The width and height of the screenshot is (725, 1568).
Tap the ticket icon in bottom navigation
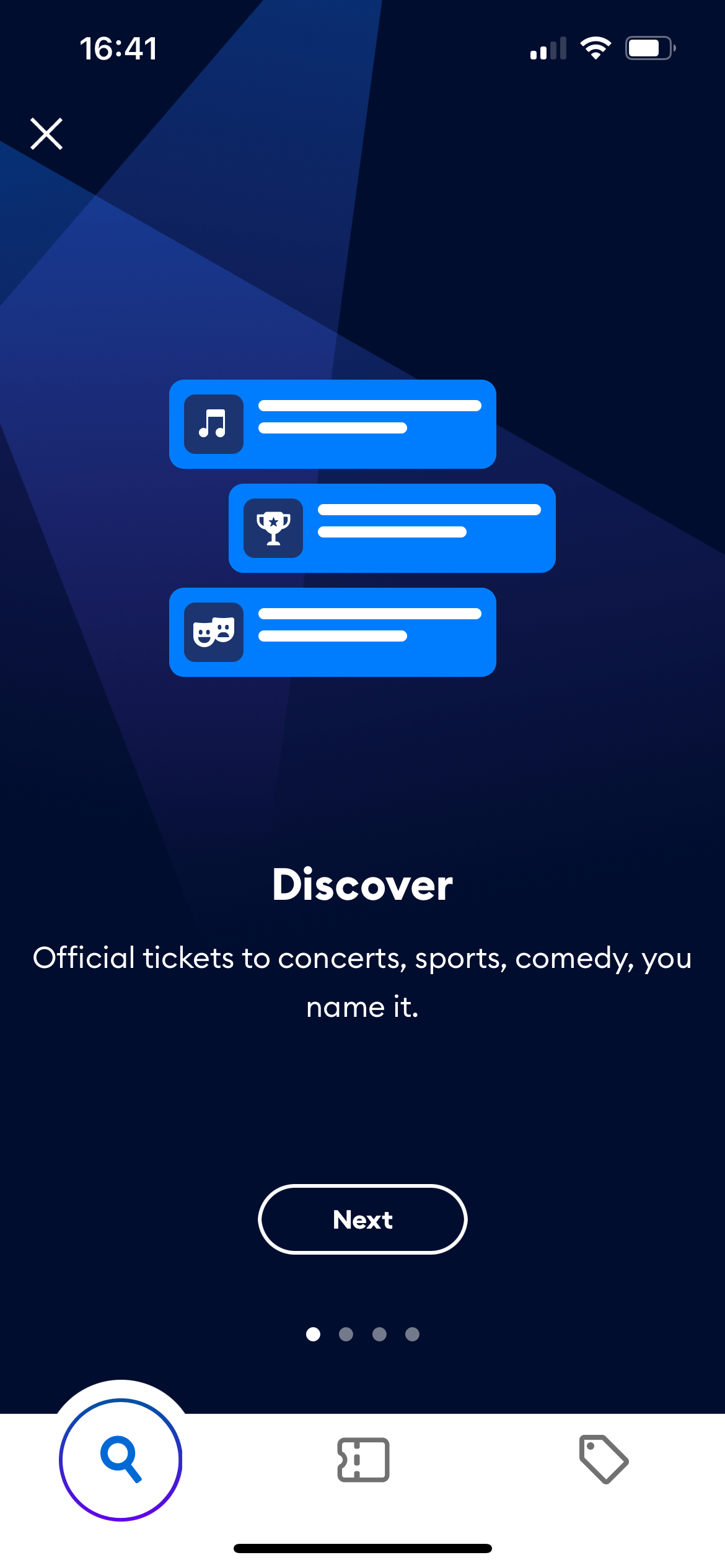[x=362, y=1460]
